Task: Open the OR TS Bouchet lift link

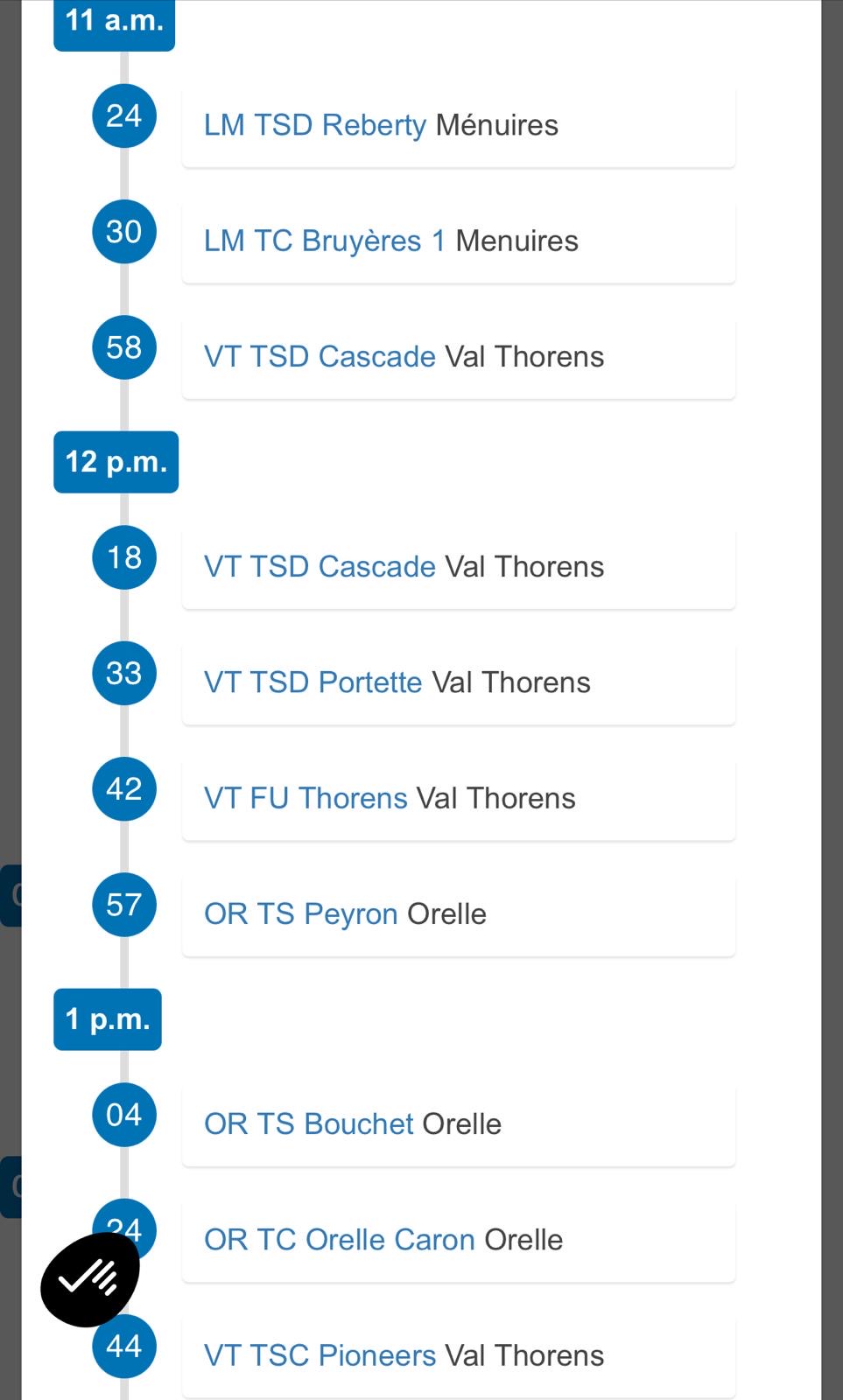Action: 308,1123
